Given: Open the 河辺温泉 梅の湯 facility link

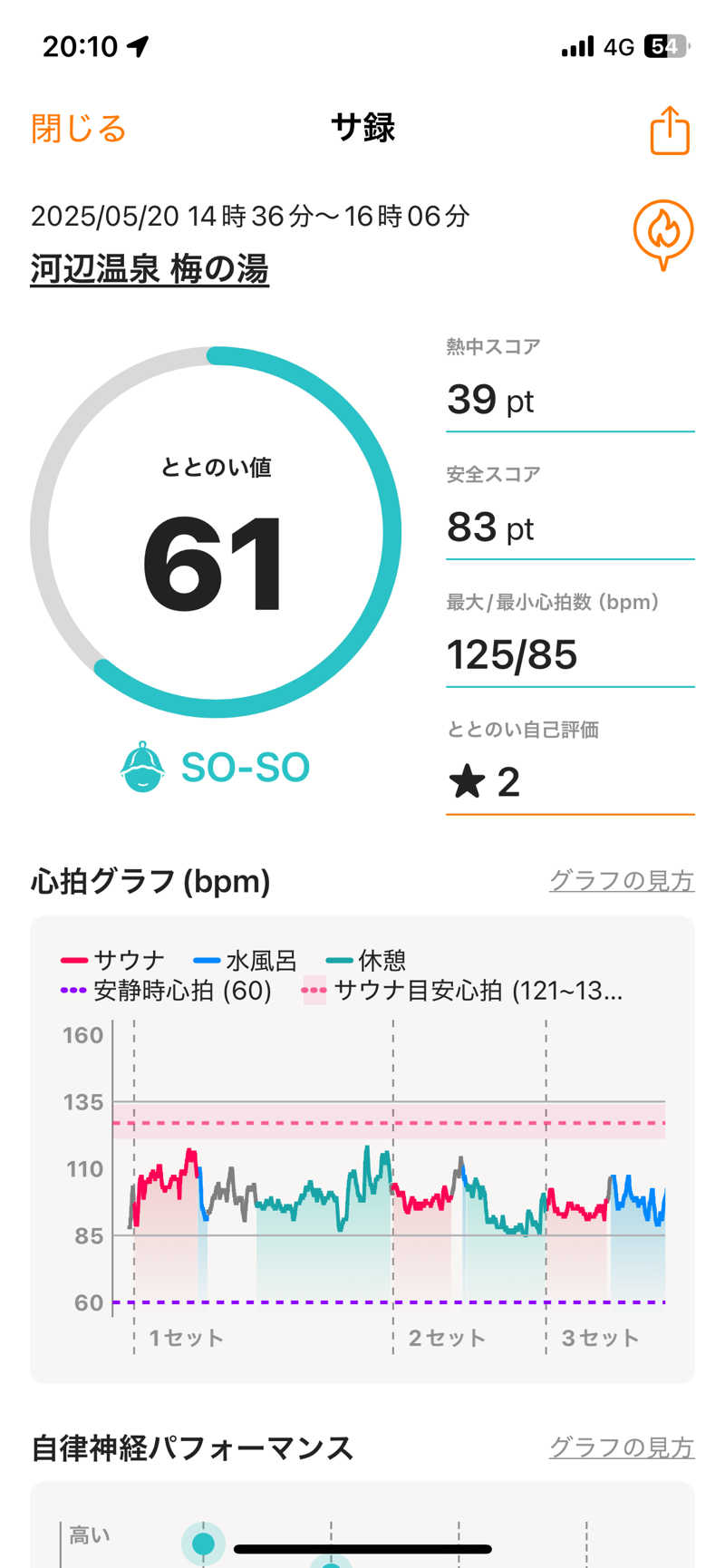Looking at the screenshot, I should pos(150,269).
